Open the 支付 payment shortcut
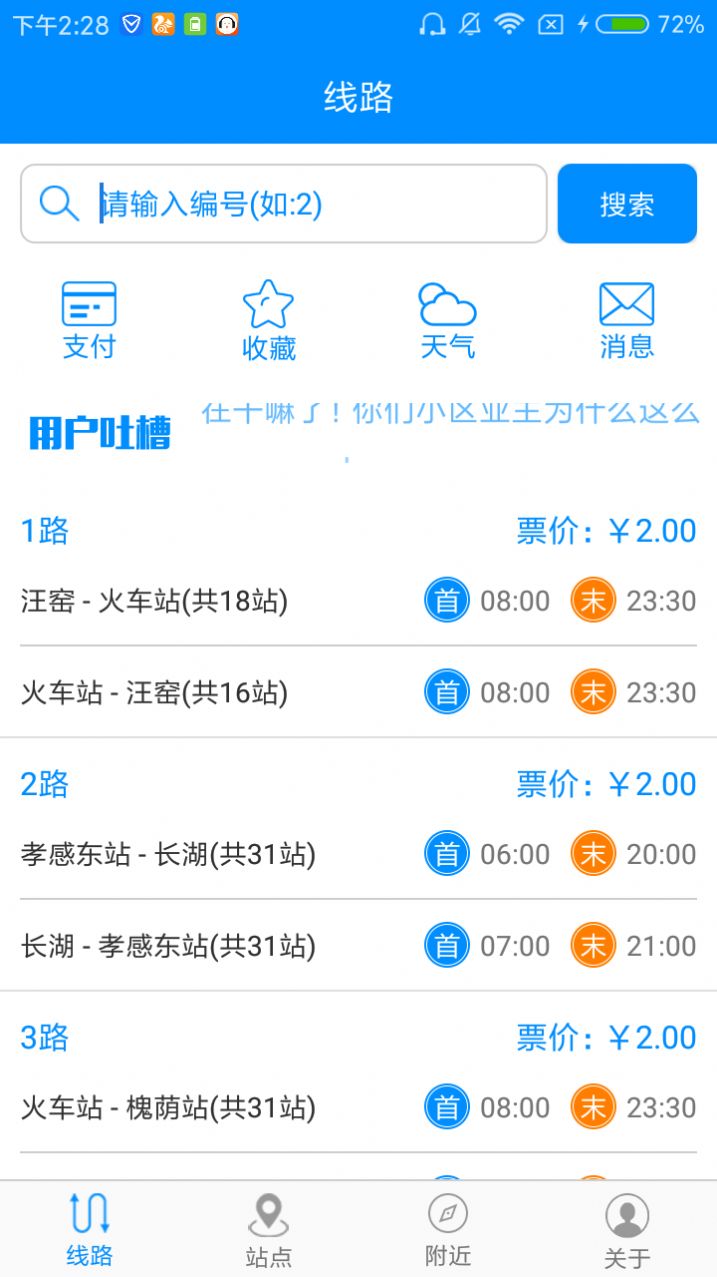 coord(89,321)
